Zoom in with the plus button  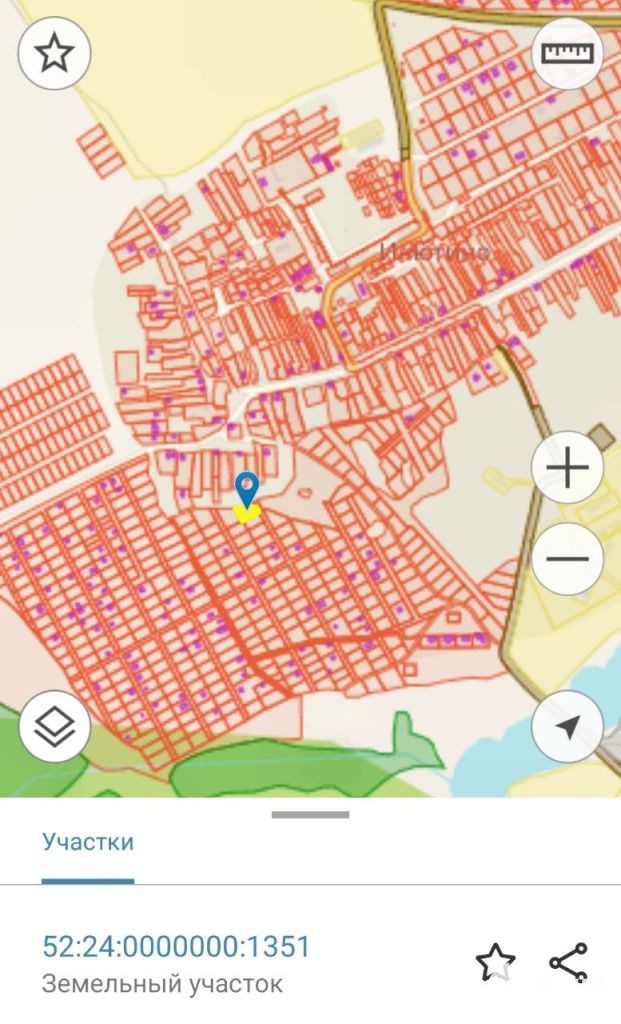click(567, 468)
